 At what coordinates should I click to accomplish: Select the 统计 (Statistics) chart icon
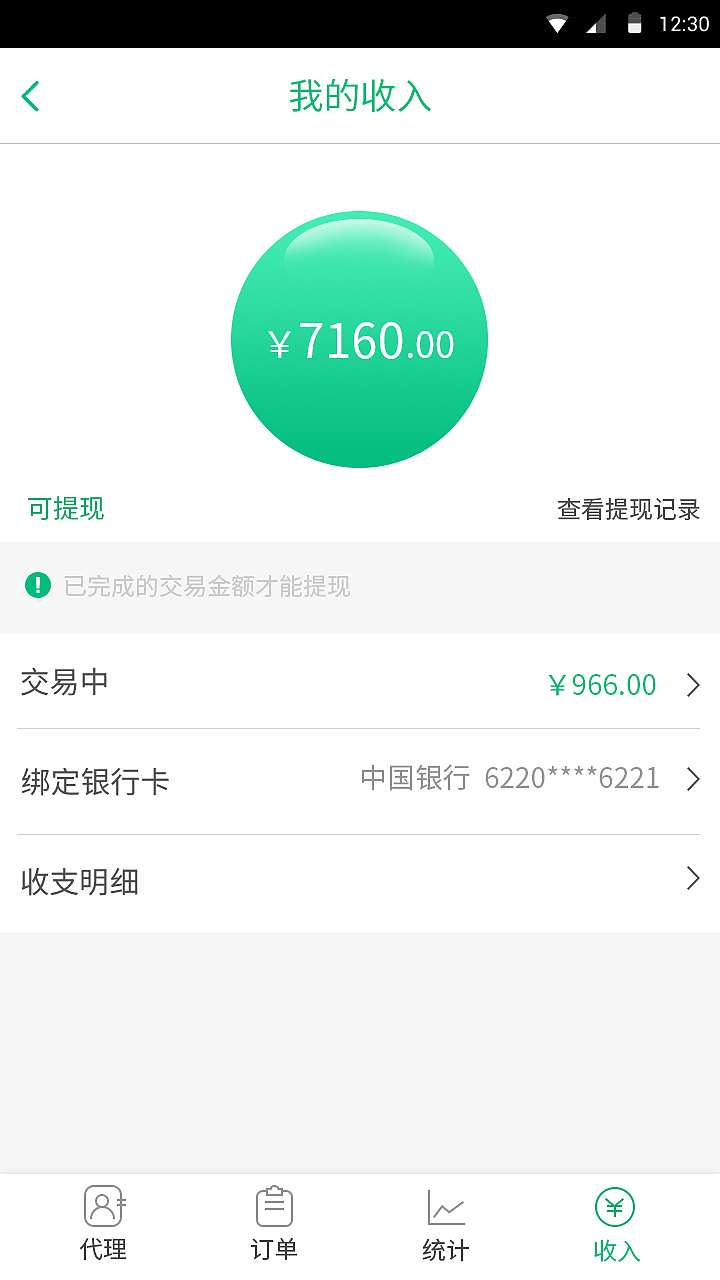pos(444,1207)
